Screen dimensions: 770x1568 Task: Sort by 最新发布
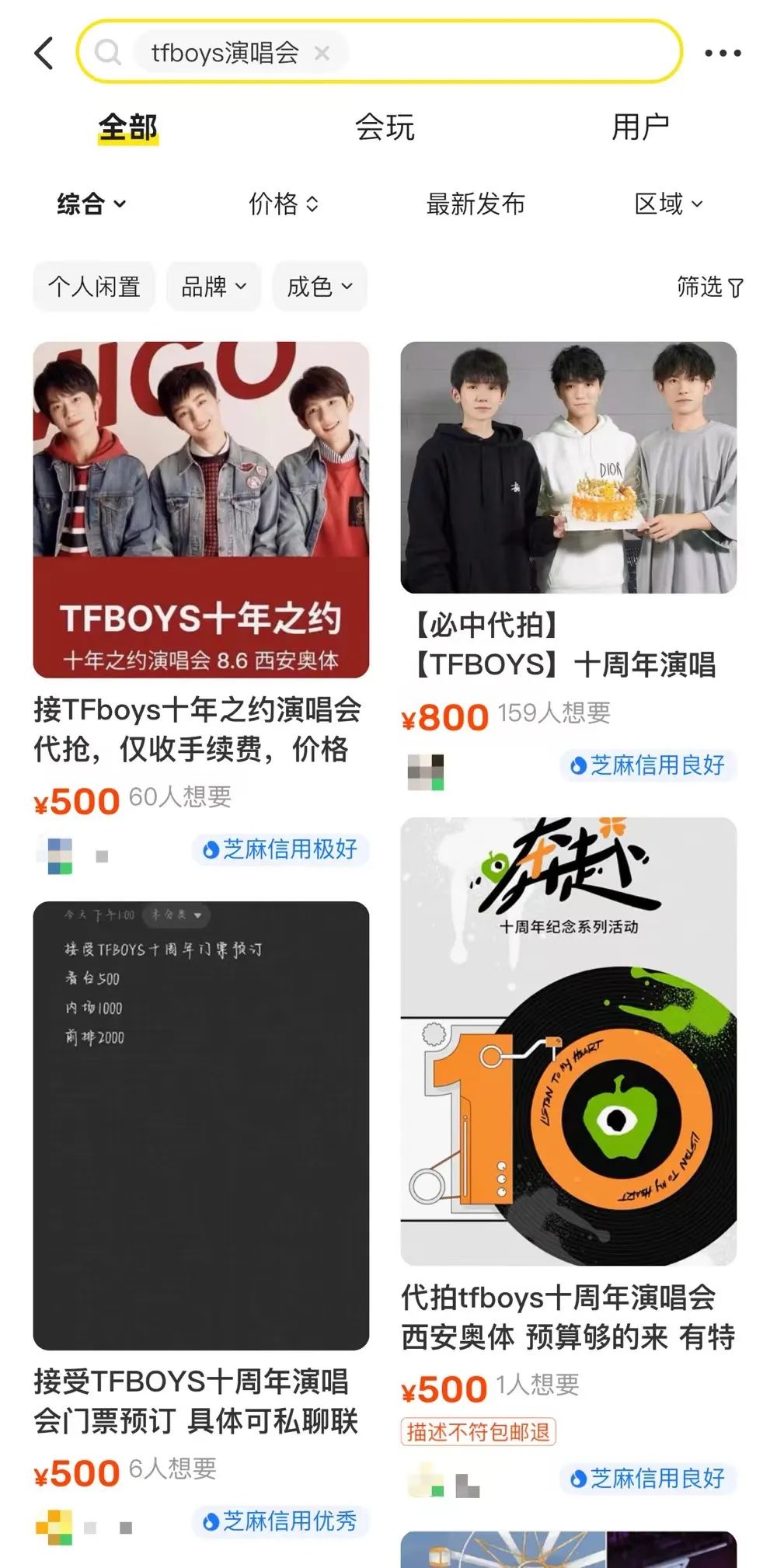tap(476, 204)
